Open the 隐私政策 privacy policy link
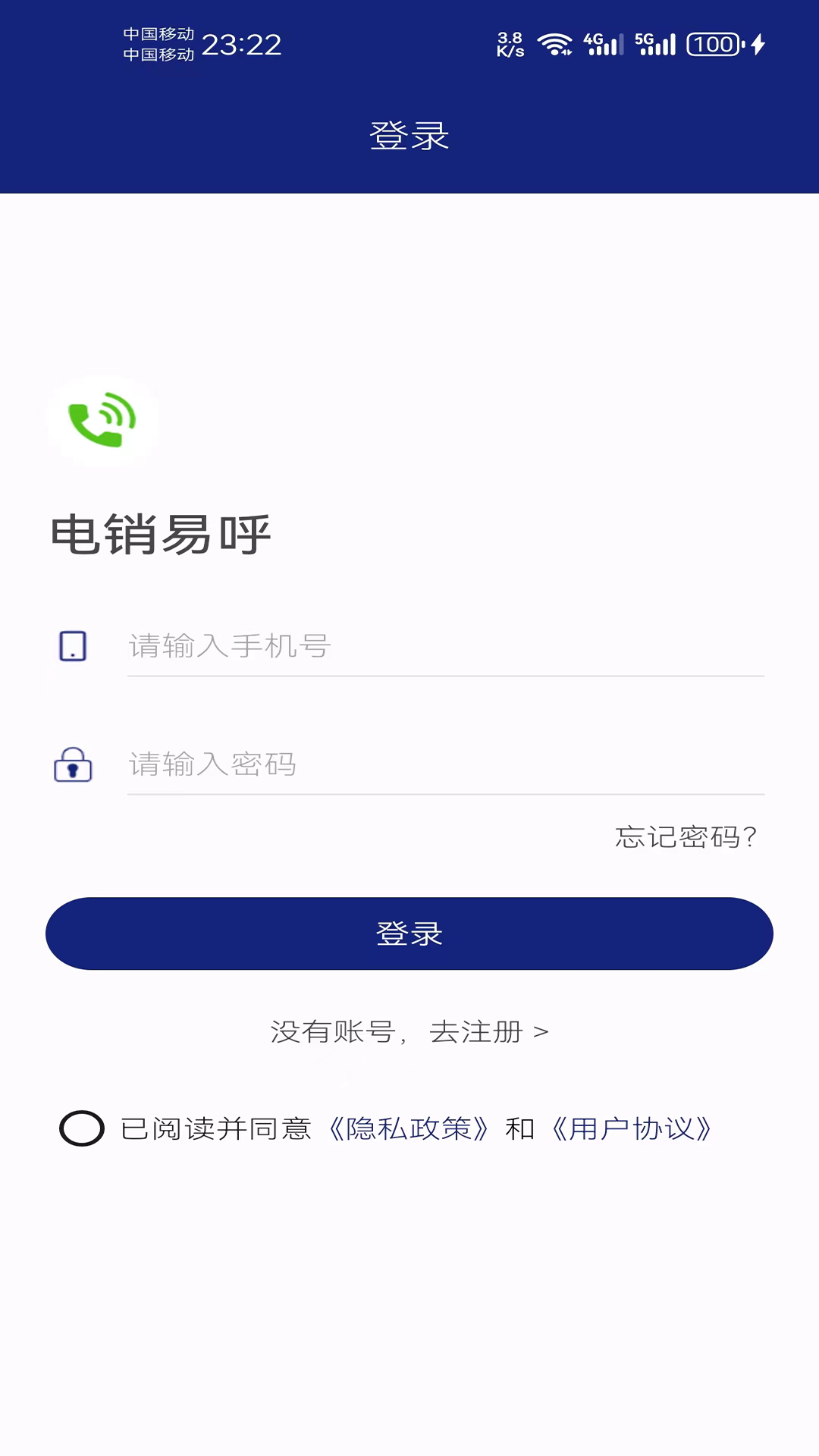 click(x=409, y=1129)
